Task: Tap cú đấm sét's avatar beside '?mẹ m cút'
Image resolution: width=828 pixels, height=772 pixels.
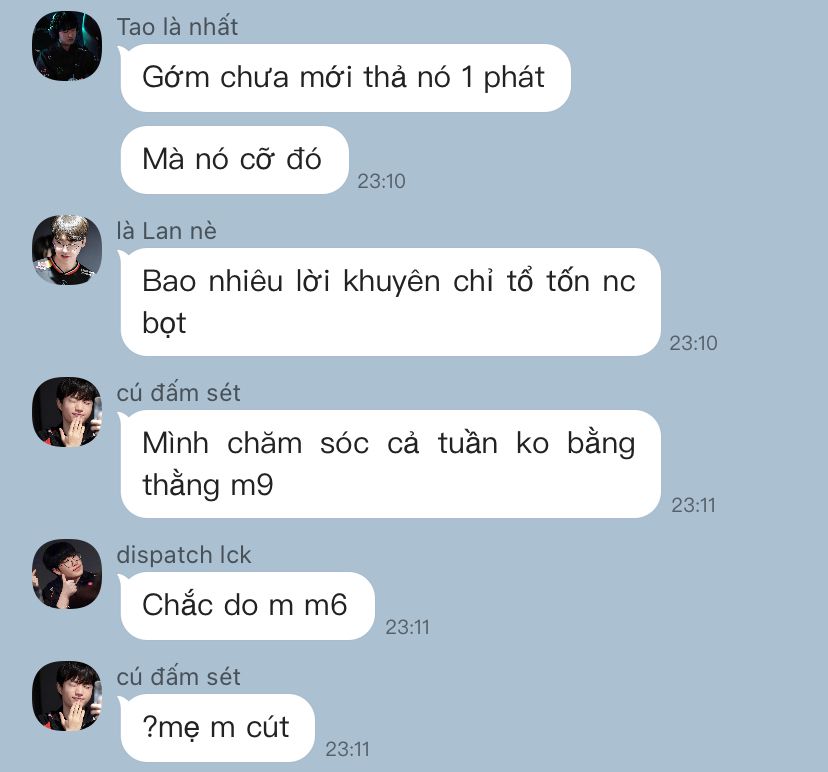Action: tap(67, 696)
